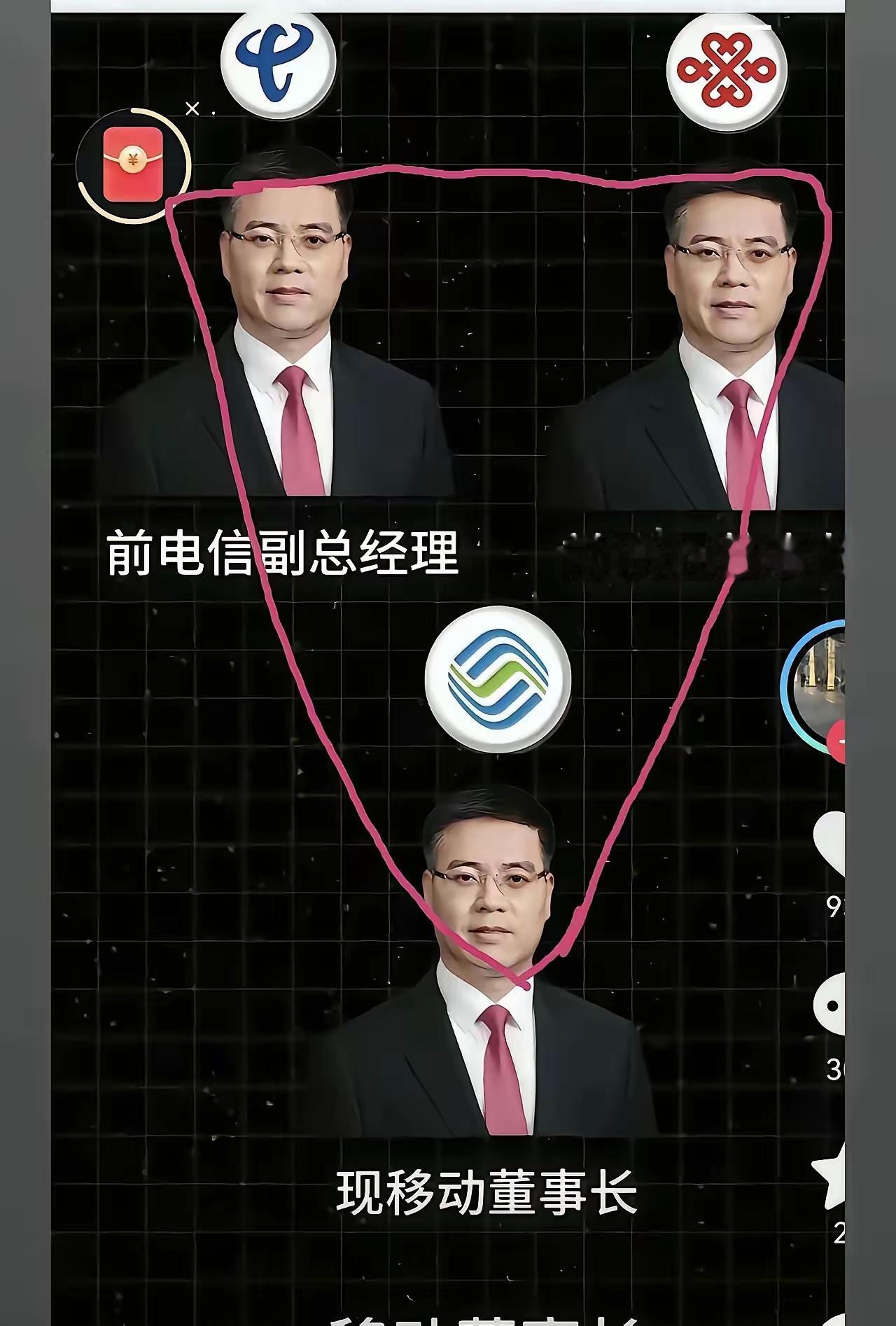Tap the caption 前电信副总经理
896x1326 pixels.
pyautogui.click(x=283, y=553)
